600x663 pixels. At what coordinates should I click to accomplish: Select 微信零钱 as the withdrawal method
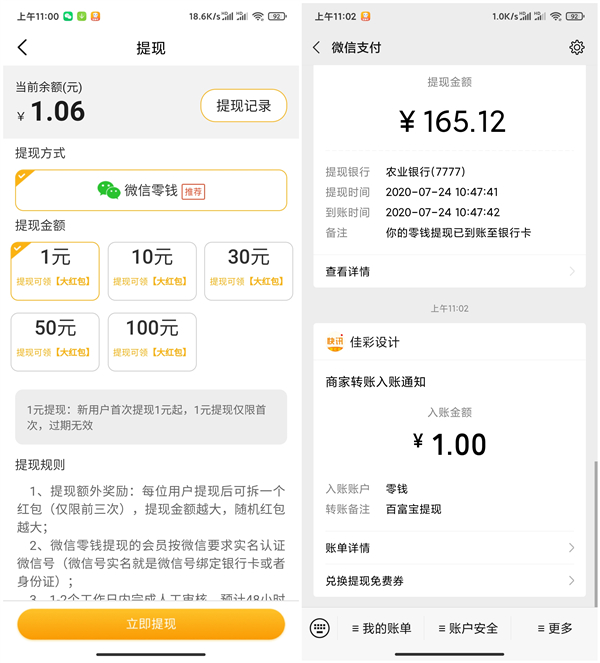tap(150, 190)
